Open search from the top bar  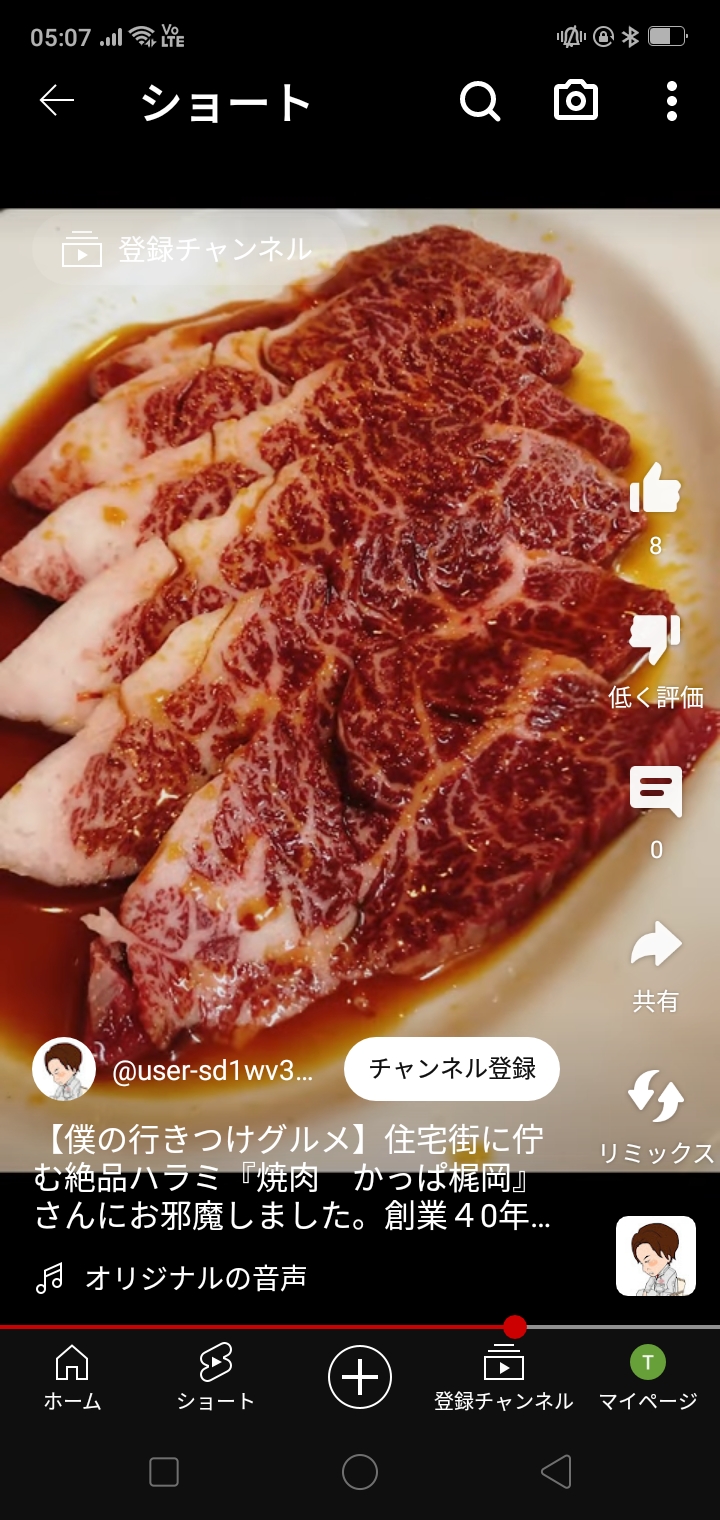[480, 101]
